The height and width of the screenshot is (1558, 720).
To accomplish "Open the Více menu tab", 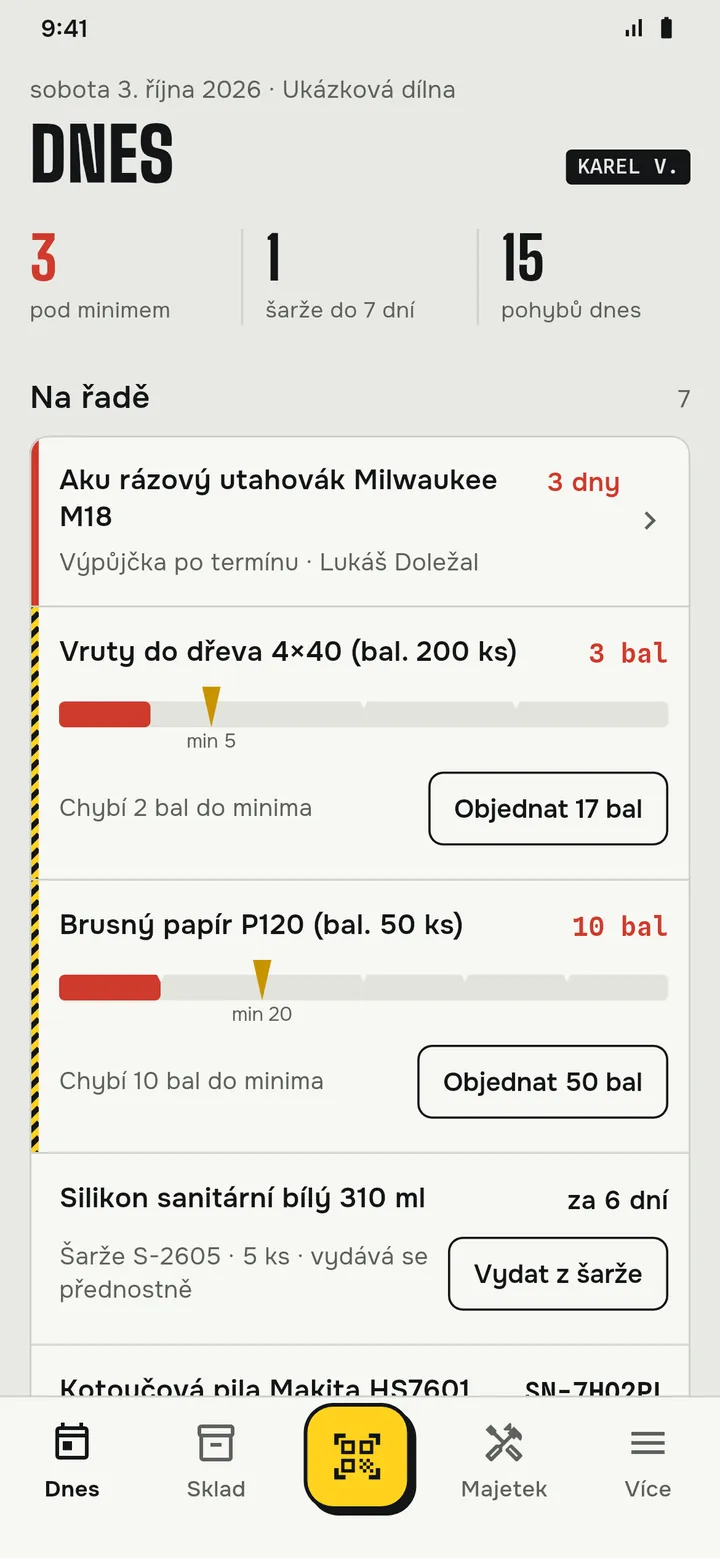I will (x=648, y=1461).
